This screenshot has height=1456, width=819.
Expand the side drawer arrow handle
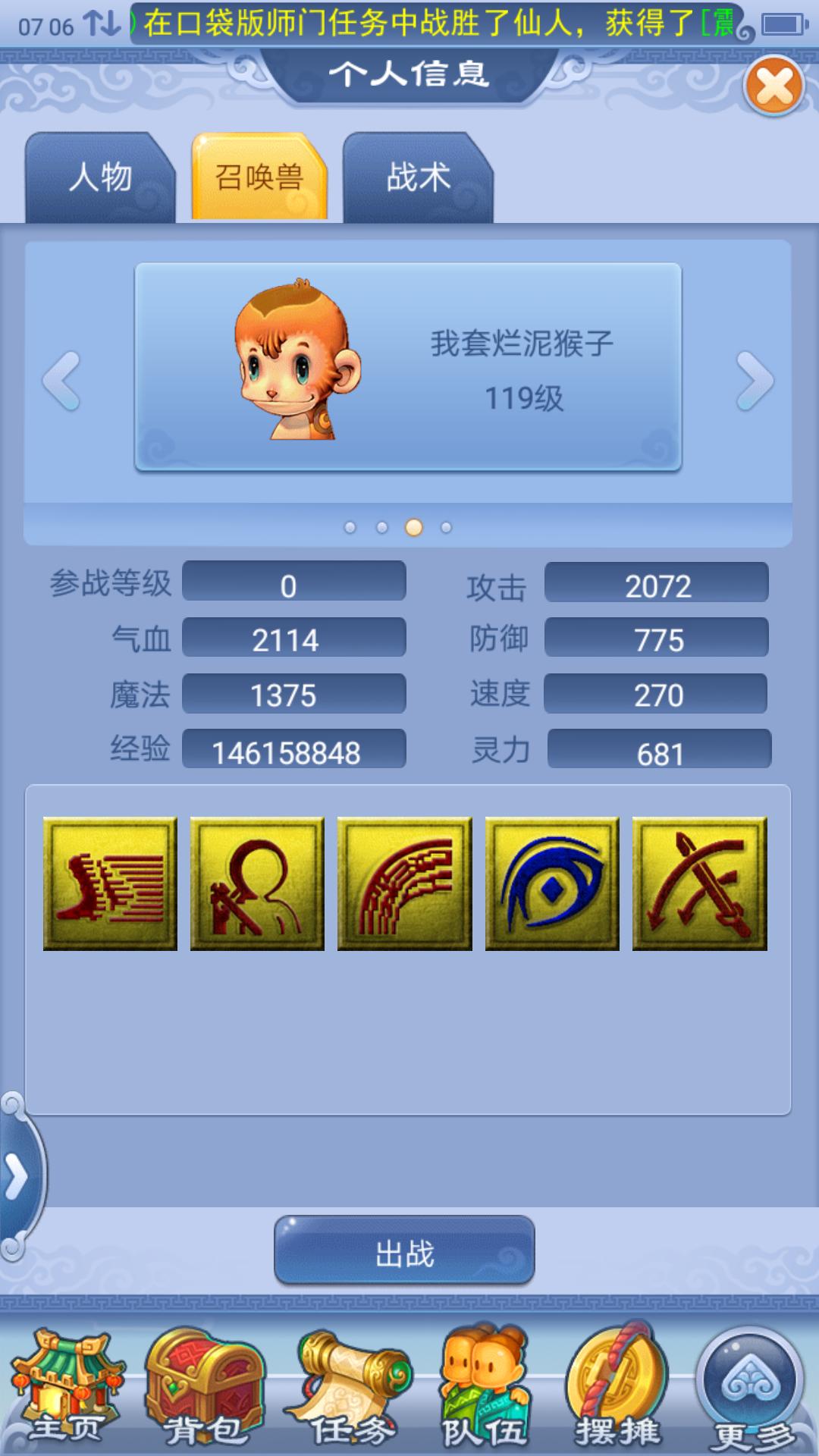[x=17, y=1177]
